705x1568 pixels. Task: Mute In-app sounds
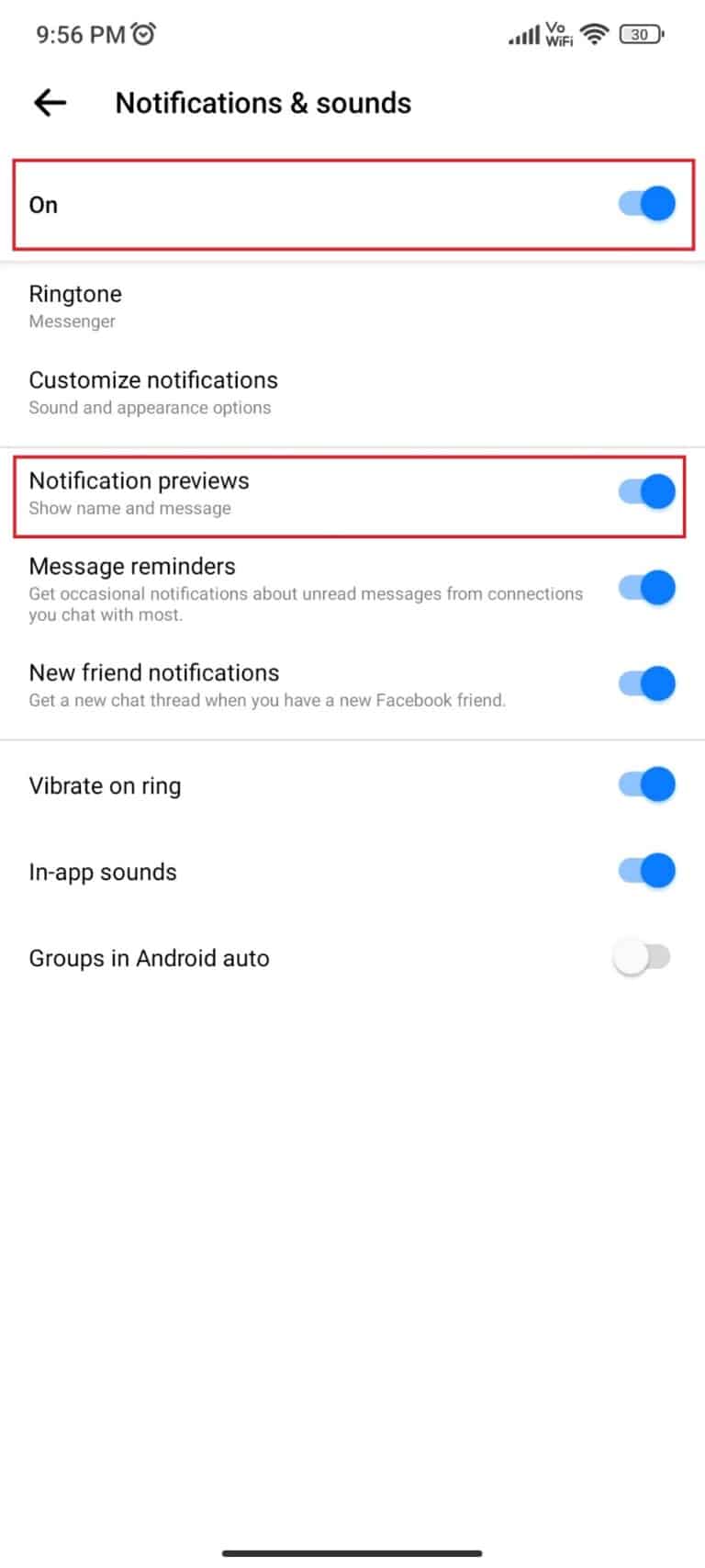click(x=645, y=870)
